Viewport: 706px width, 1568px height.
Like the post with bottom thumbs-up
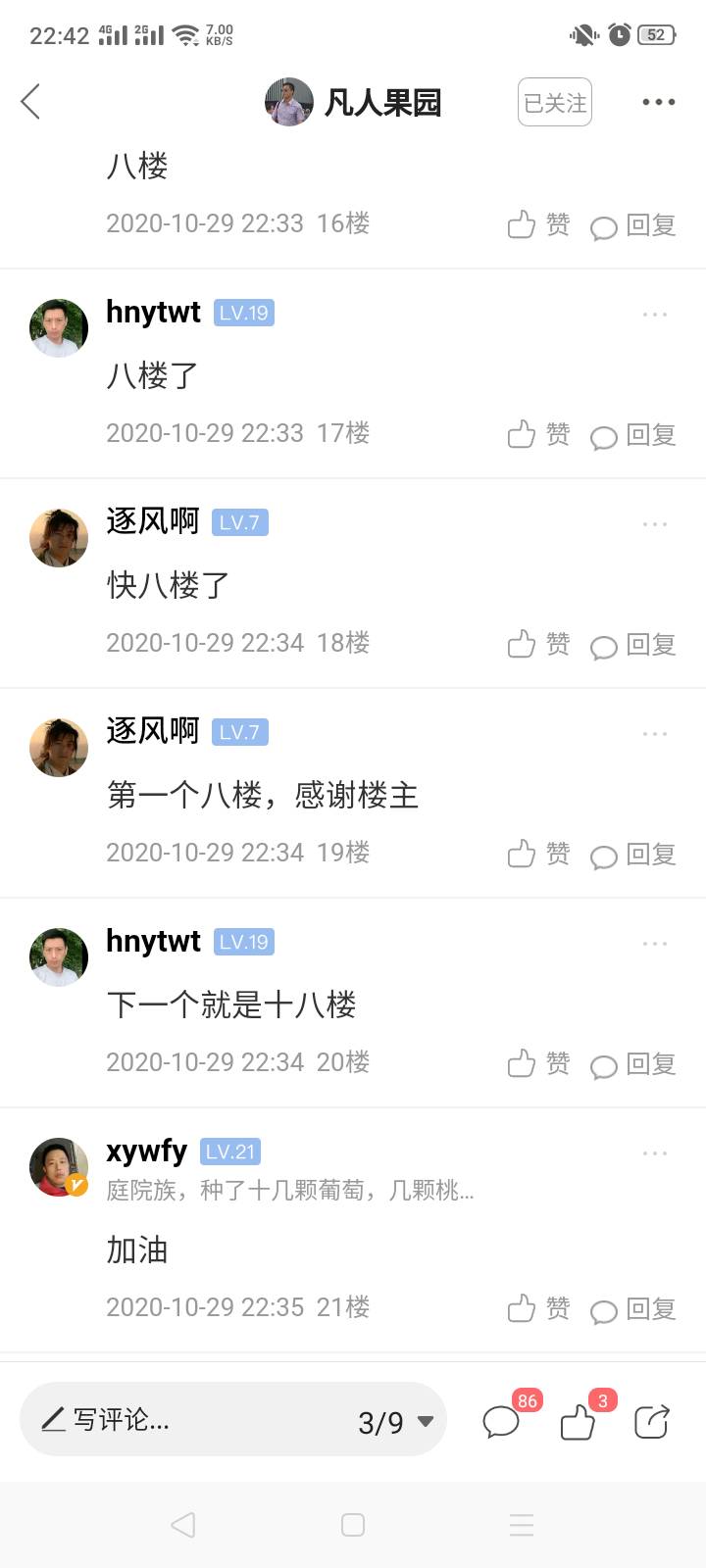(x=579, y=1421)
